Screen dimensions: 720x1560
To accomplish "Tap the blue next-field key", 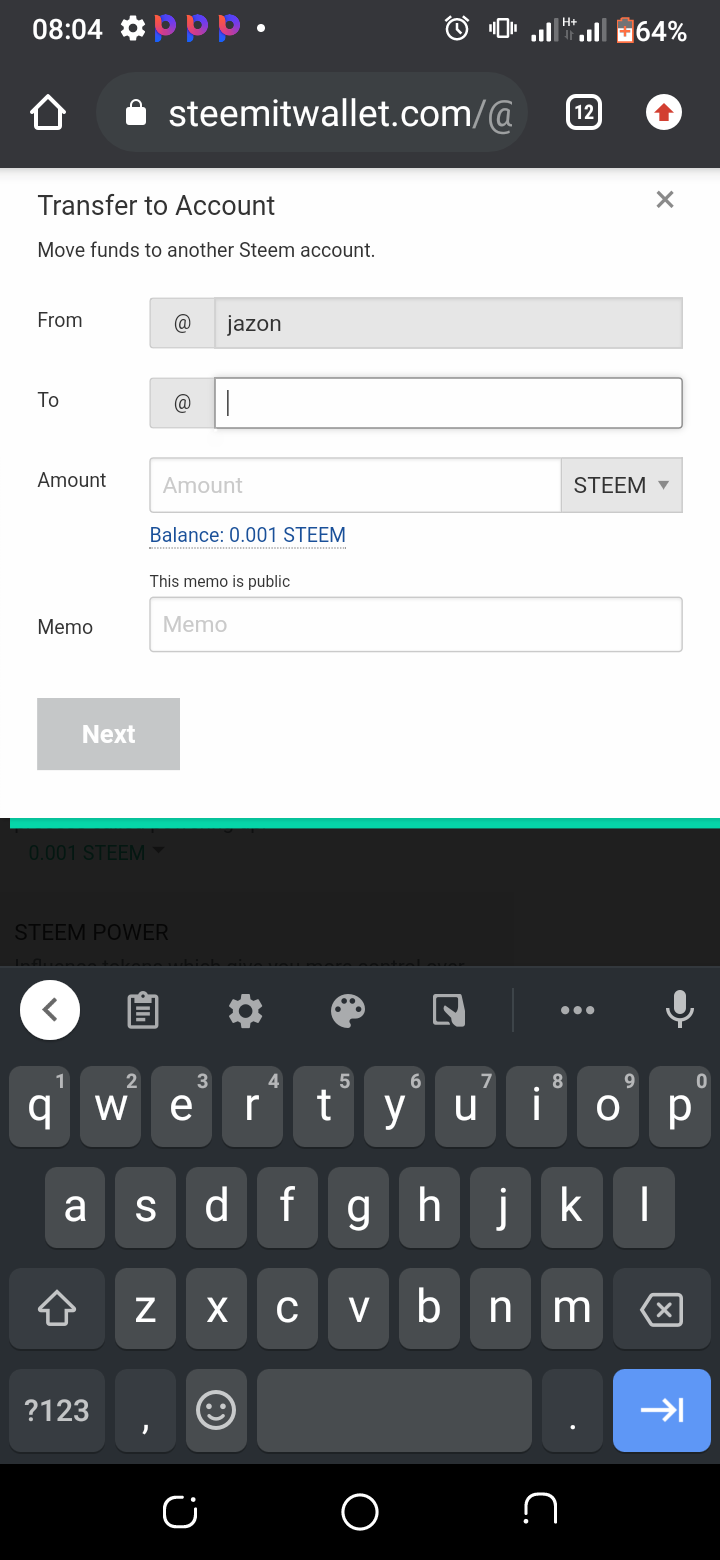I will click(661, 1411).
